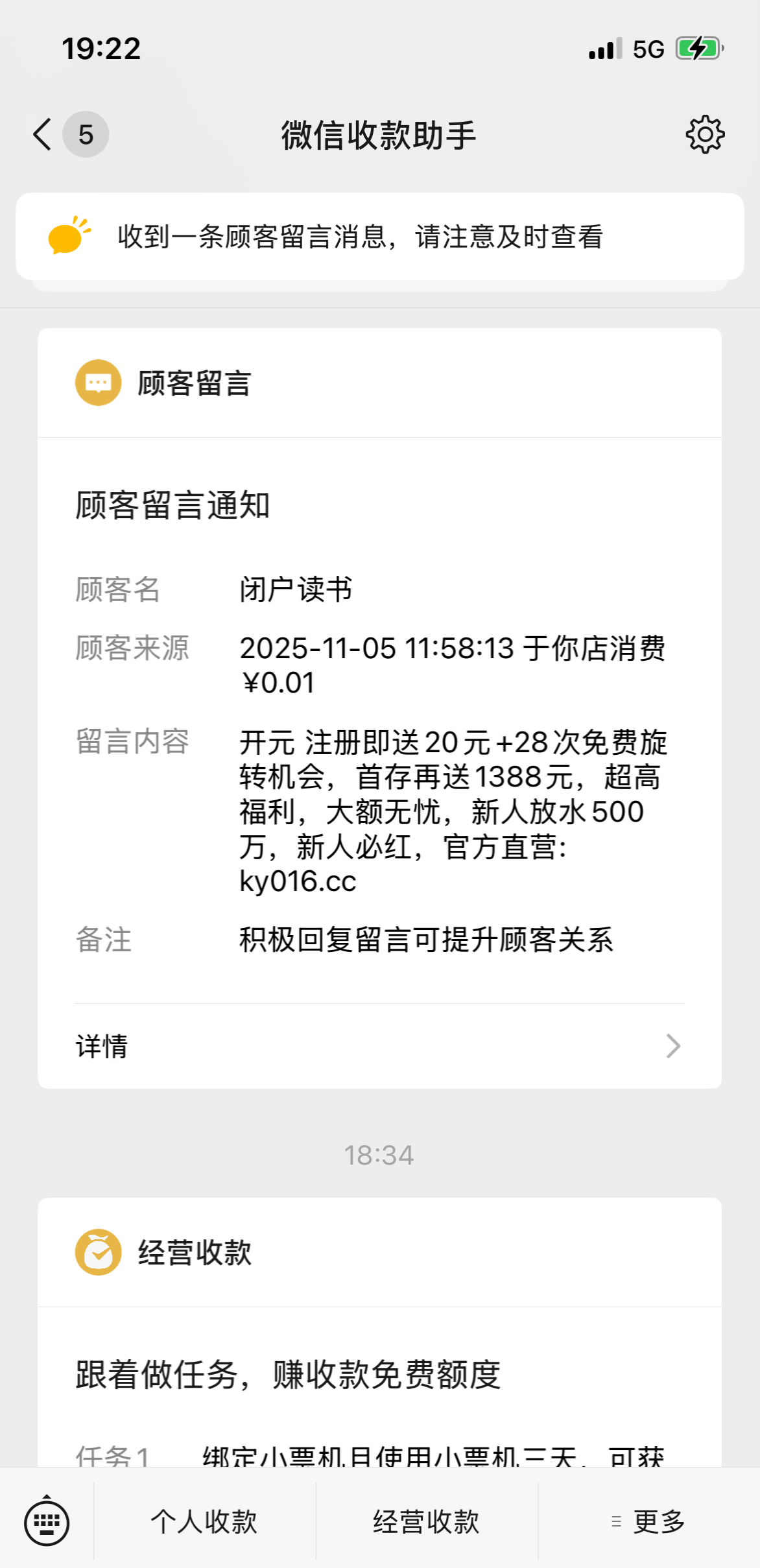The width and height of the screenshot is (760, 1568).
Task: Open the customer name 闭户读书
Action: coord(295,589)
